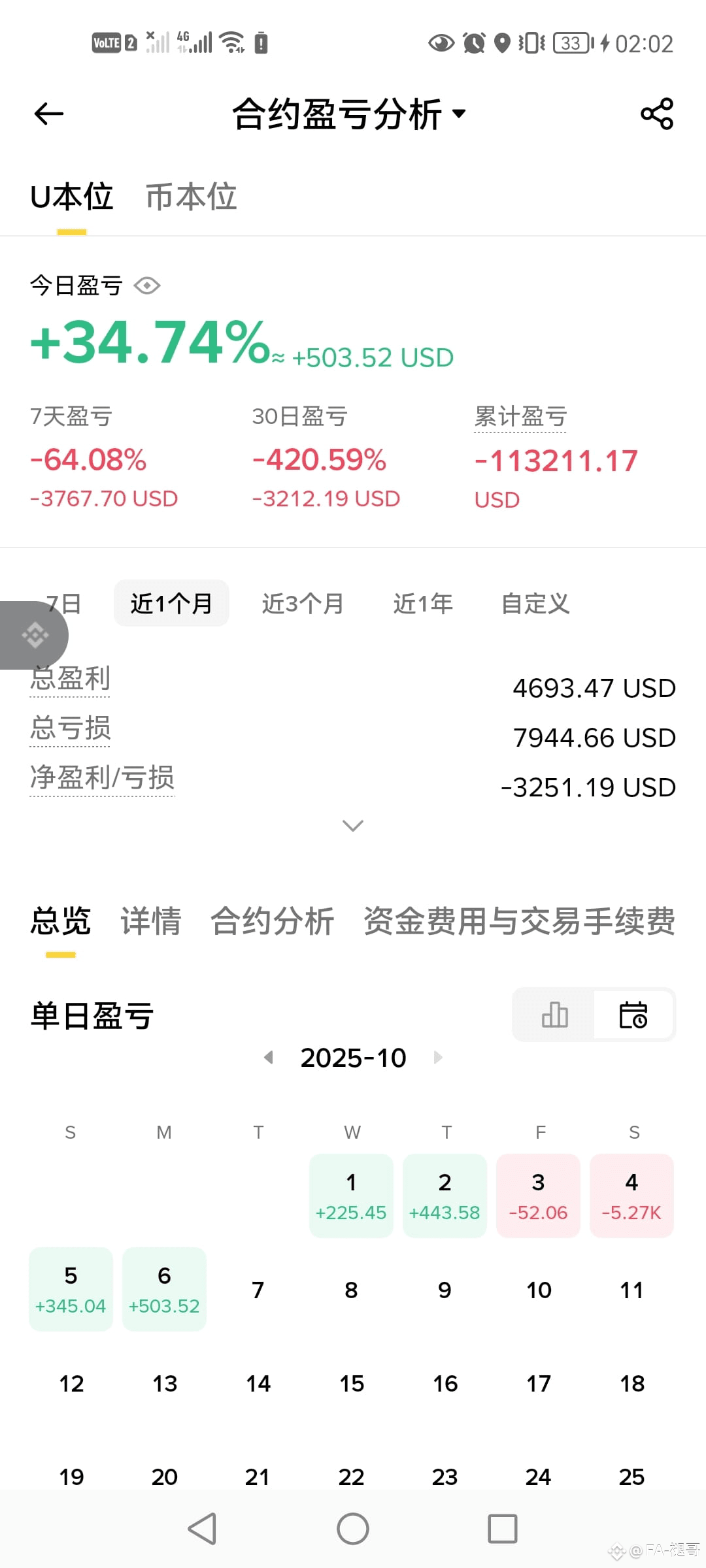Switch to the 详情 tab

pos(150,921)
